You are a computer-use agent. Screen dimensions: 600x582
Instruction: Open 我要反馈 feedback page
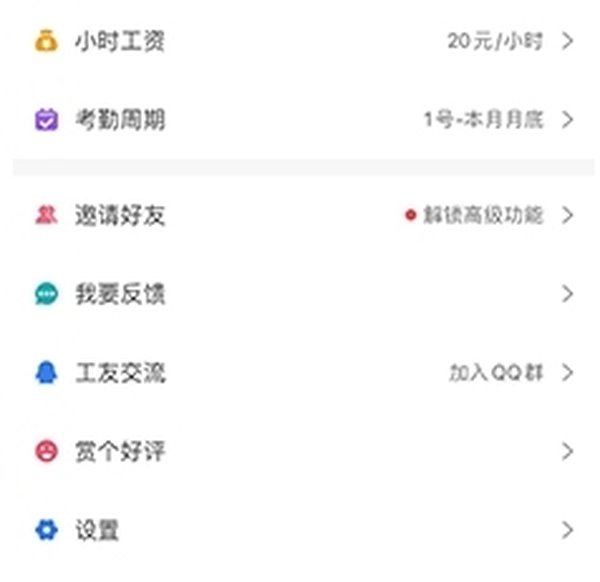(120, 294)
